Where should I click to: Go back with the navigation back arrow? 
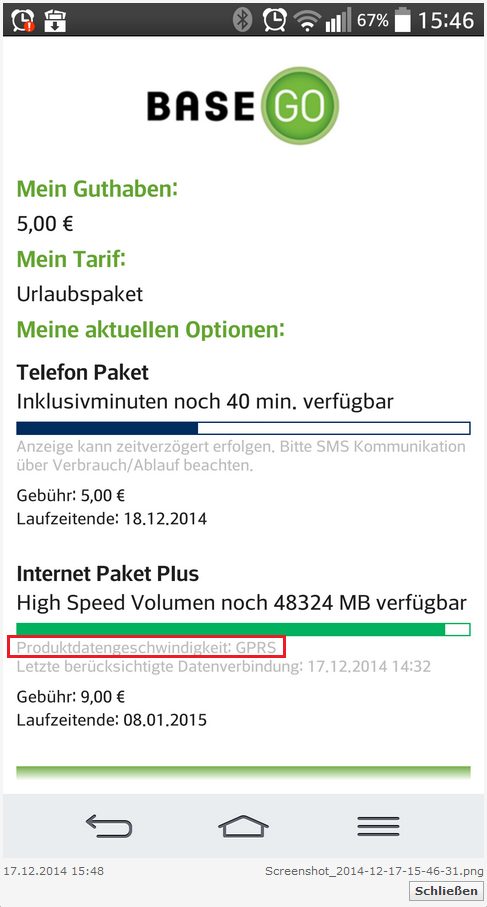click(109, 826)
